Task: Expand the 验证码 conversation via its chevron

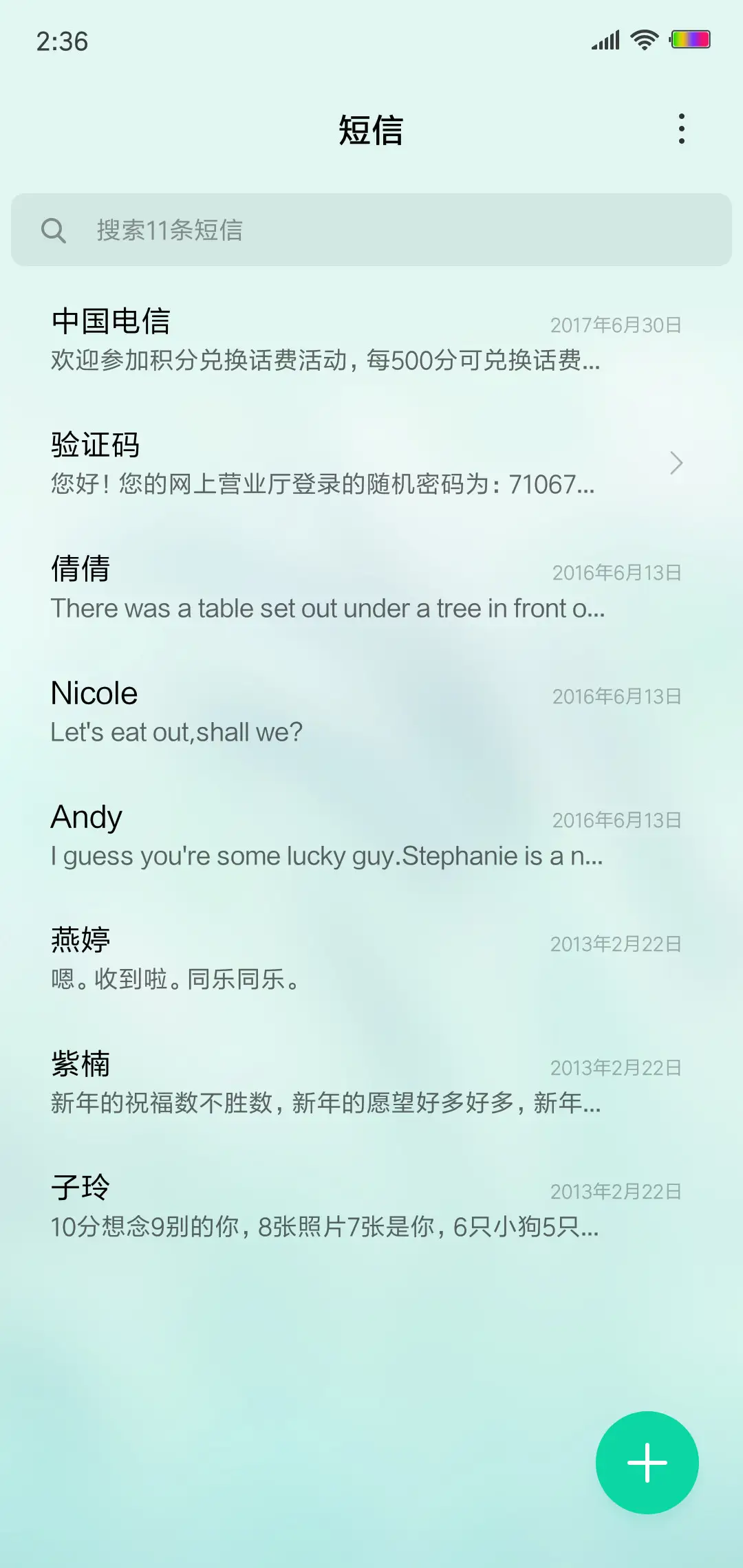Action: tap(676, 464)
